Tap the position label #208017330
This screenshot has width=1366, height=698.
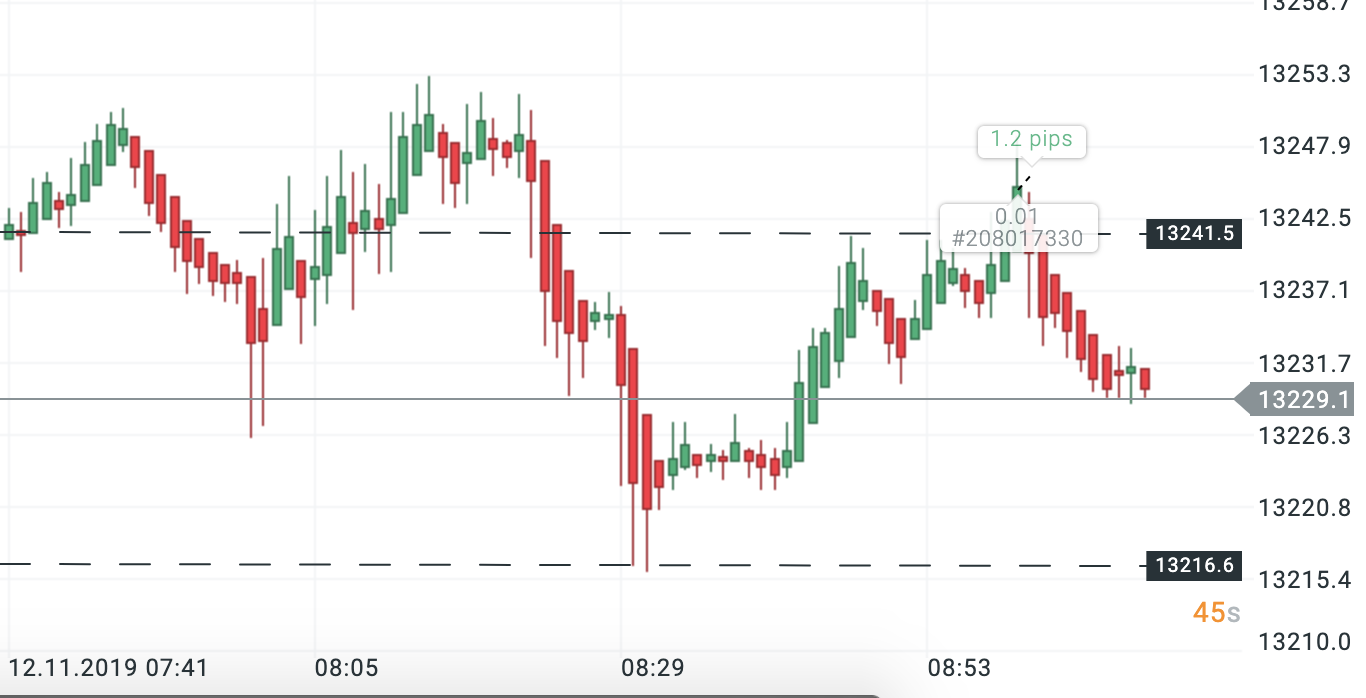1018,239
